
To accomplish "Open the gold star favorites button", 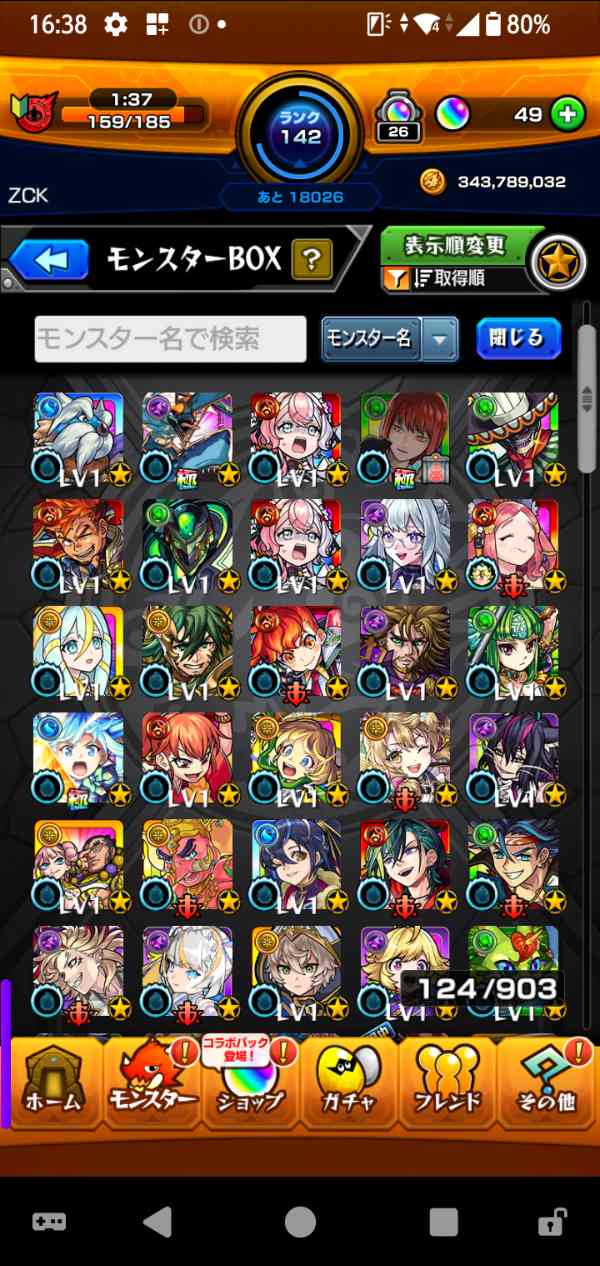I will coord(556,260).
